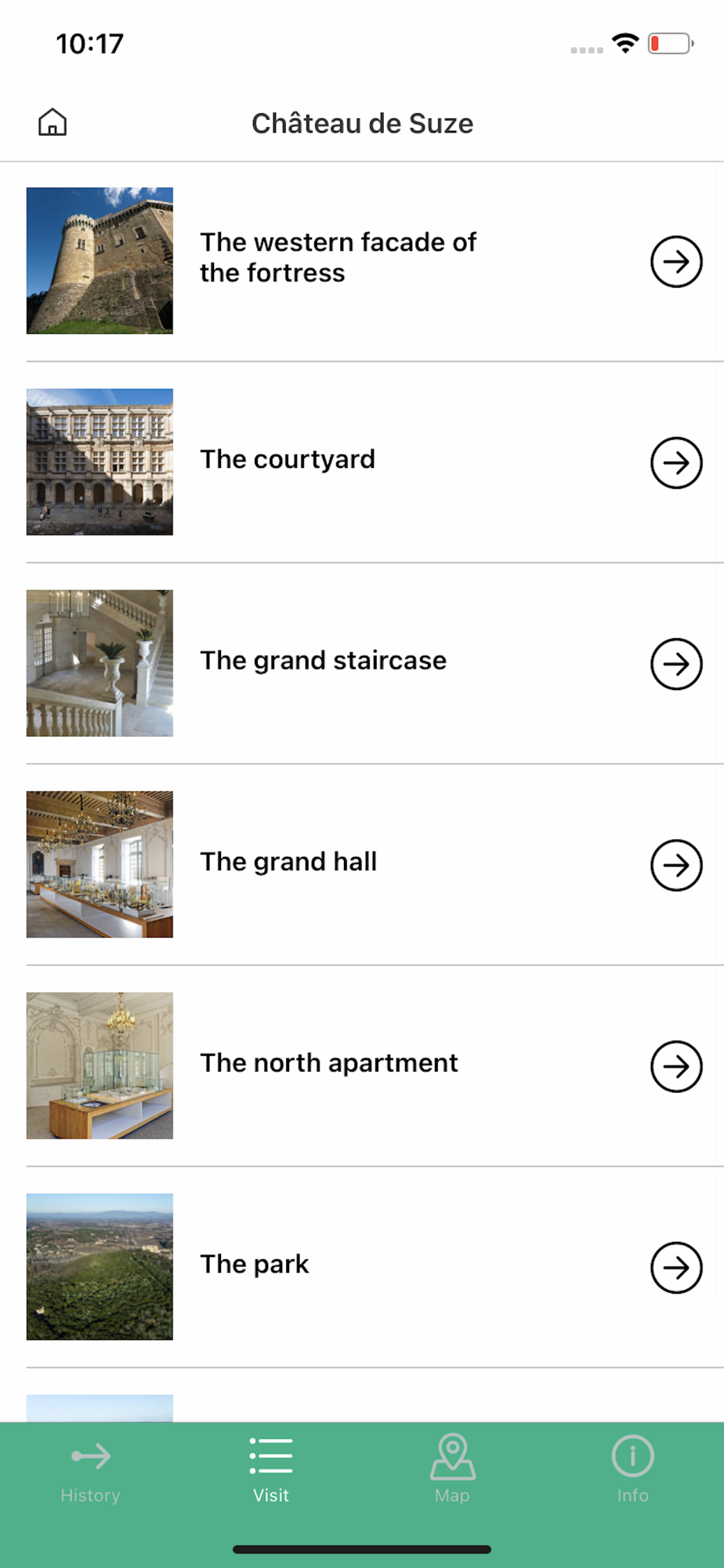Open The grand hall entry
This screenshot has width=724, height=1568.
click(x=288, y=862)
